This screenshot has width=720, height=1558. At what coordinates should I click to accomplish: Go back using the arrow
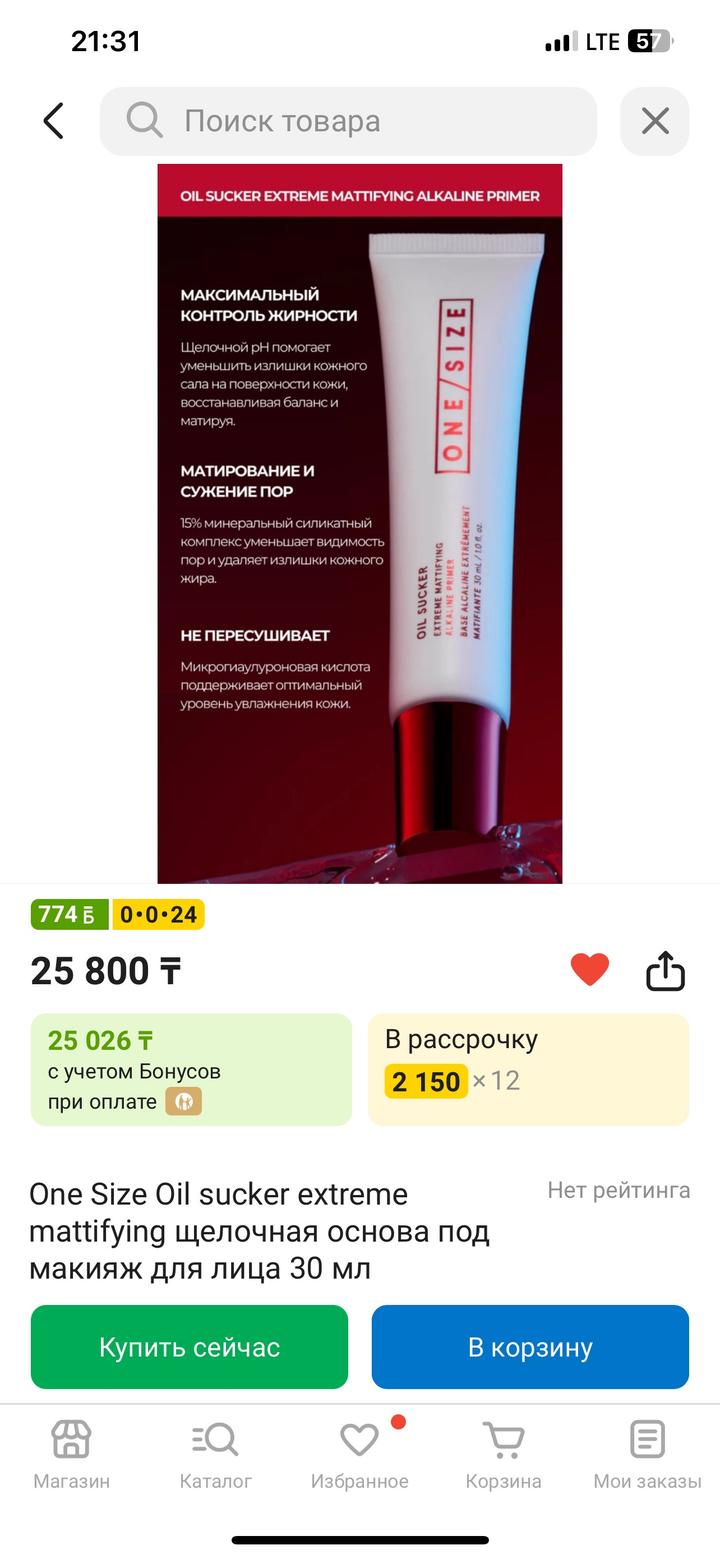(x=54, y=121)
